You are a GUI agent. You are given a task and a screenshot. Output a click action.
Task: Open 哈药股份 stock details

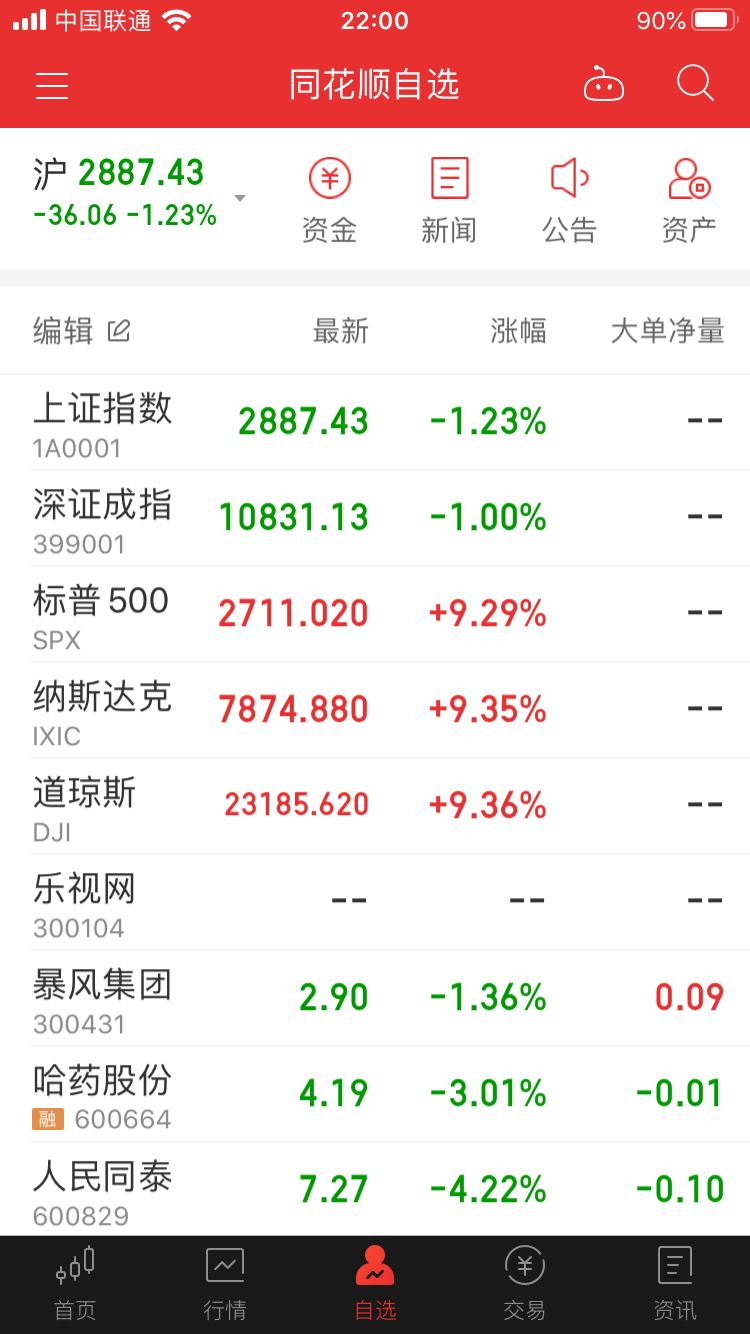[375, 1094]
